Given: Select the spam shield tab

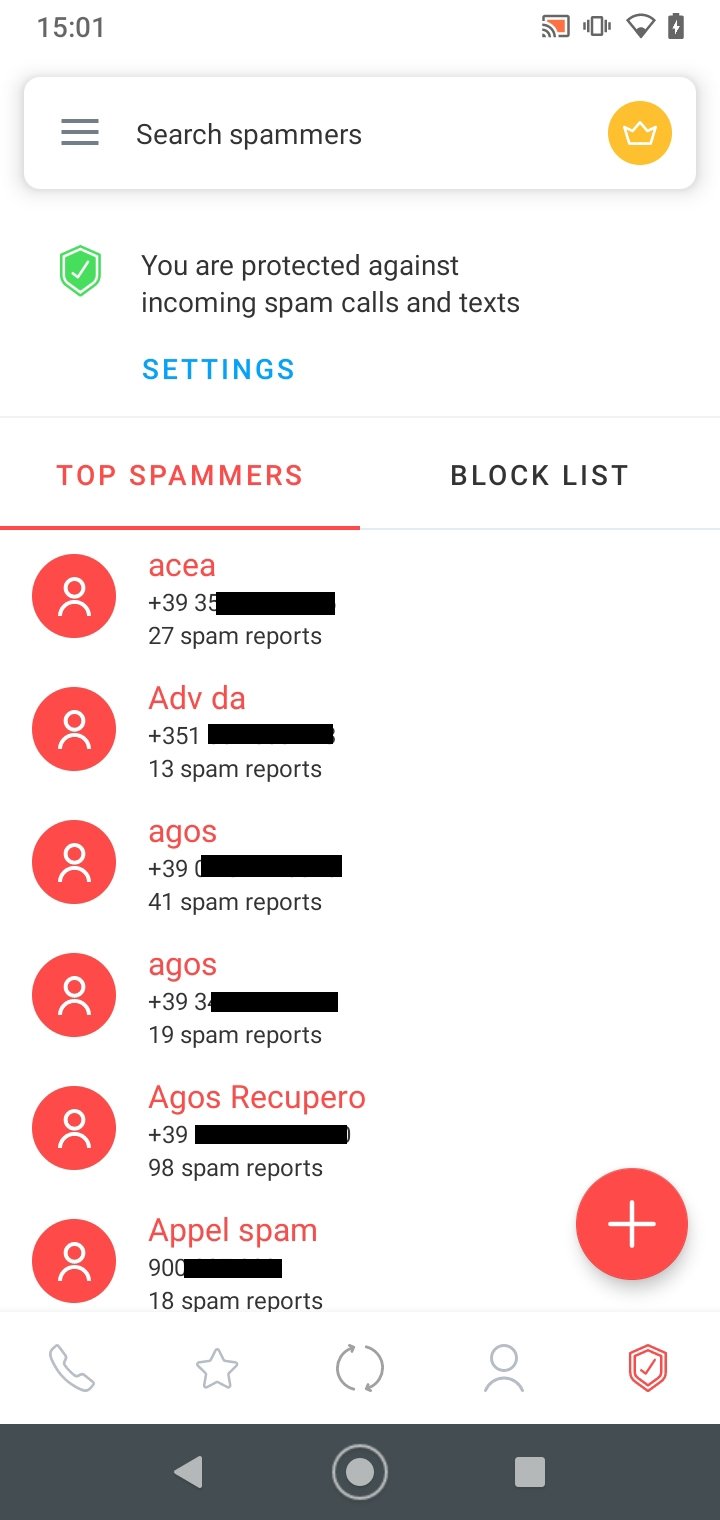Looking at the screenshot, I should (x=648, y=1368).
